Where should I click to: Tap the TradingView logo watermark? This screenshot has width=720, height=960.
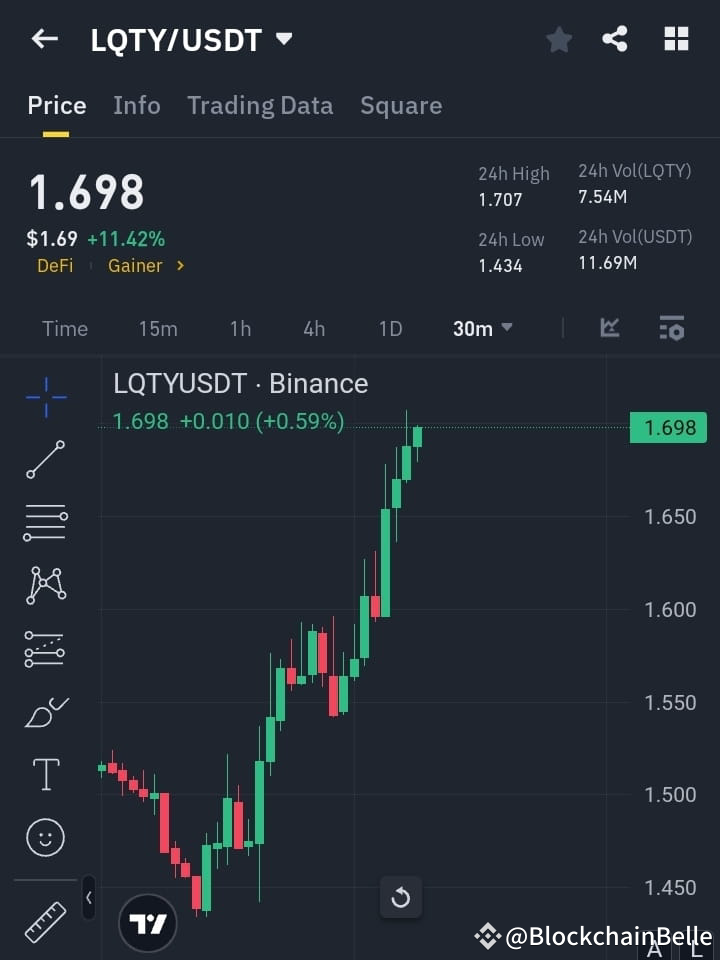tap(148, 922)
